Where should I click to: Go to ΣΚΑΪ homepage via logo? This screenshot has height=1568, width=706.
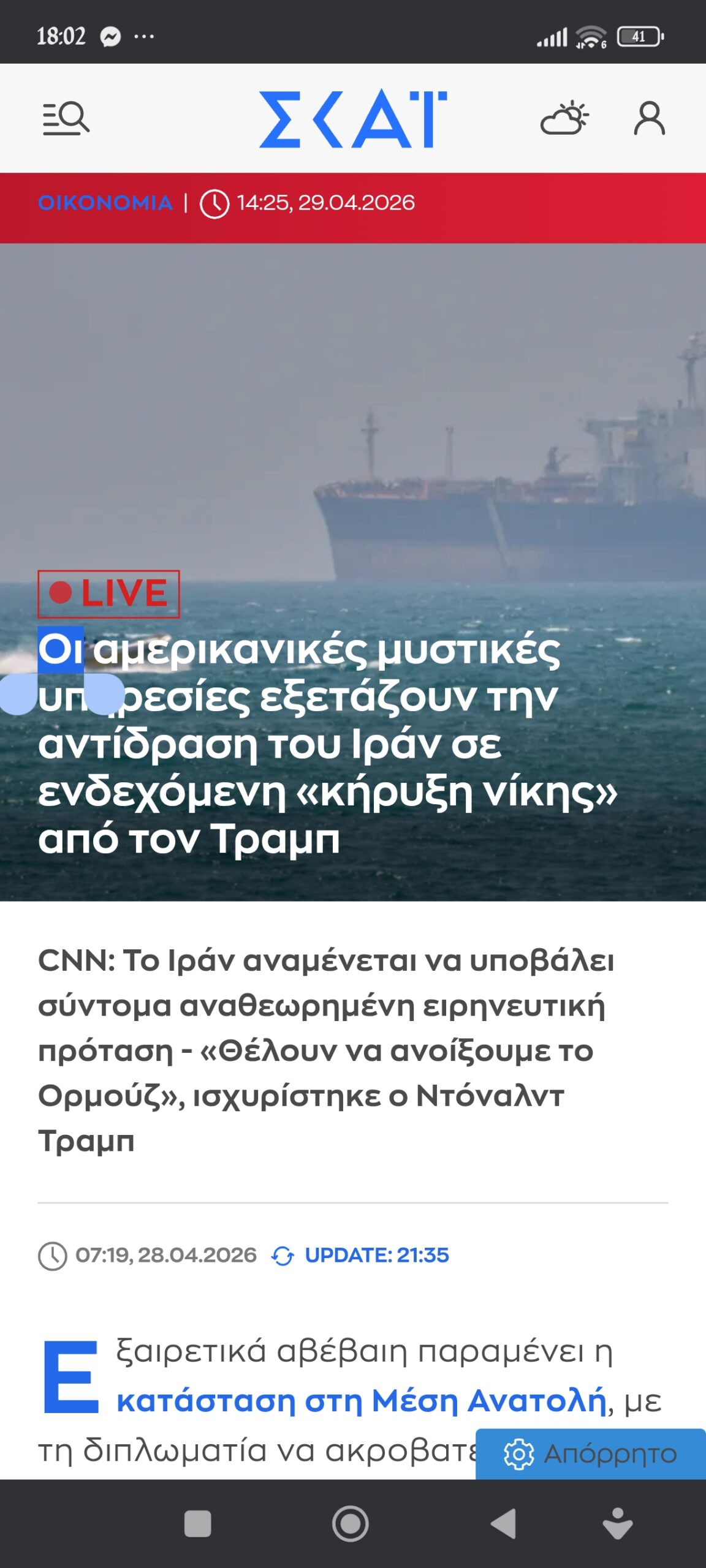tap(352, 119)
